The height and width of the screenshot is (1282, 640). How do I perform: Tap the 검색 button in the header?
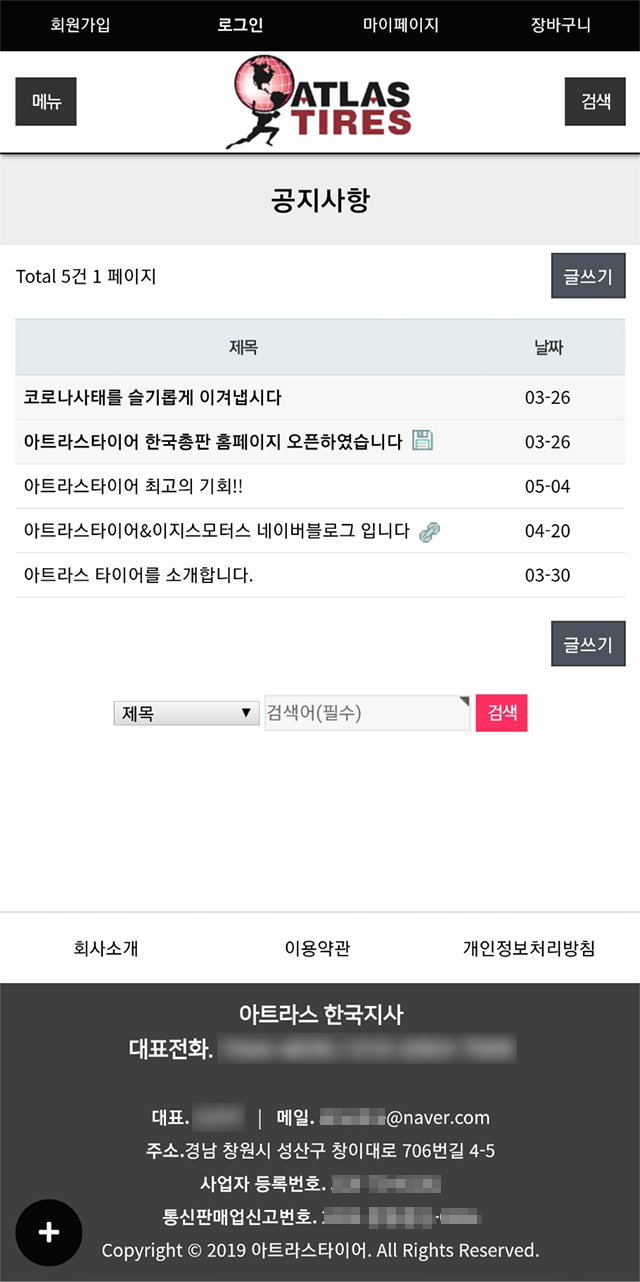(x=595, y=101)
